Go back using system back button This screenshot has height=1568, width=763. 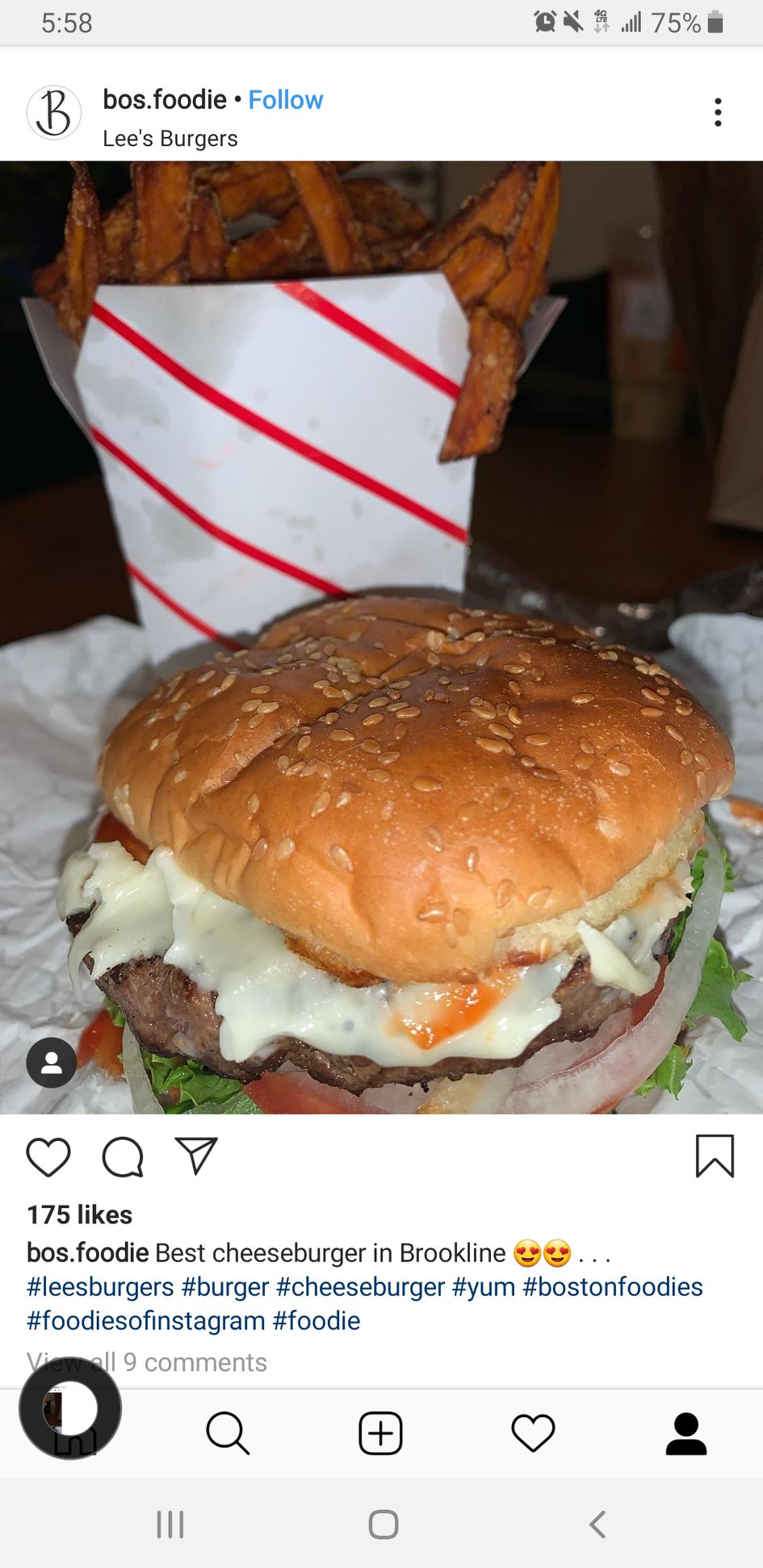[x=597, y=1524]
